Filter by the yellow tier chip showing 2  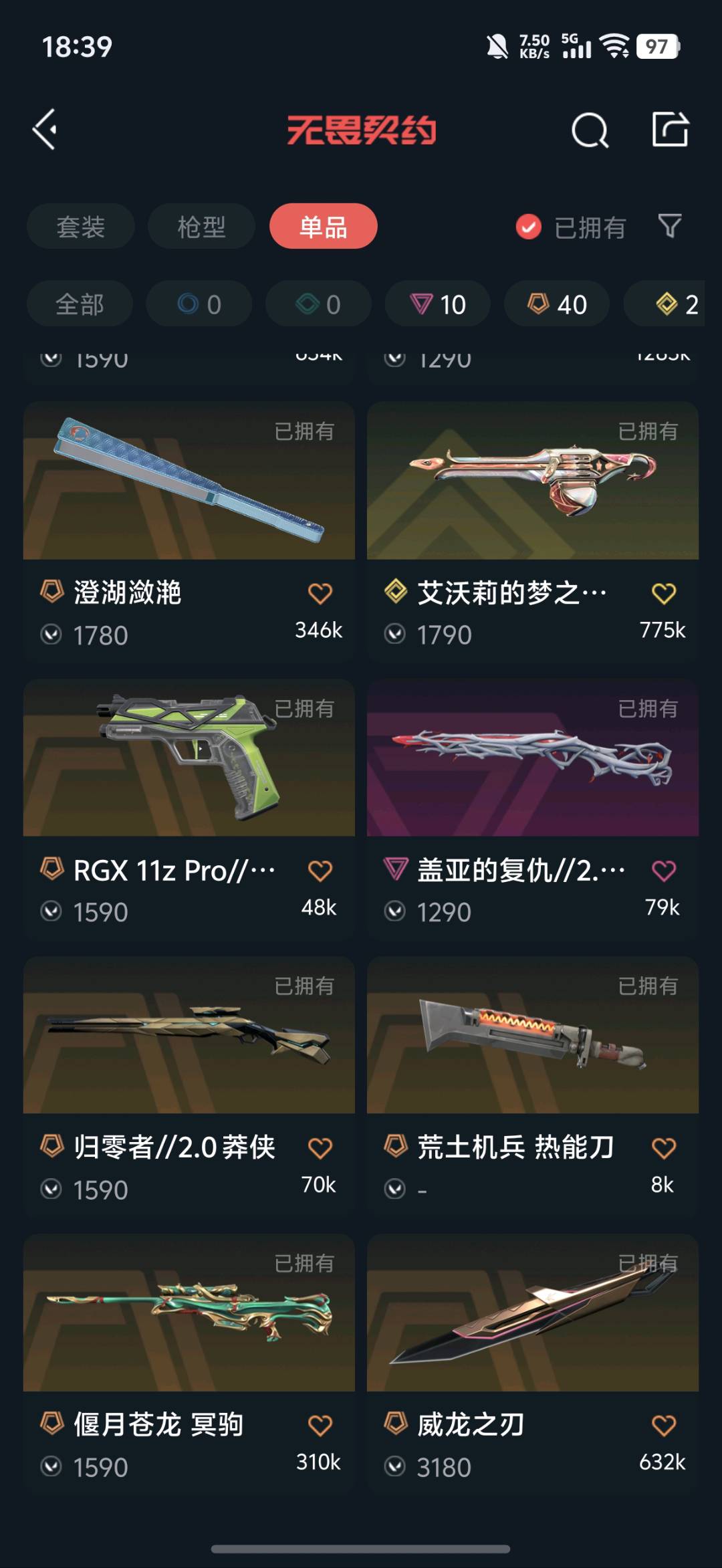(x=675, y=304)
